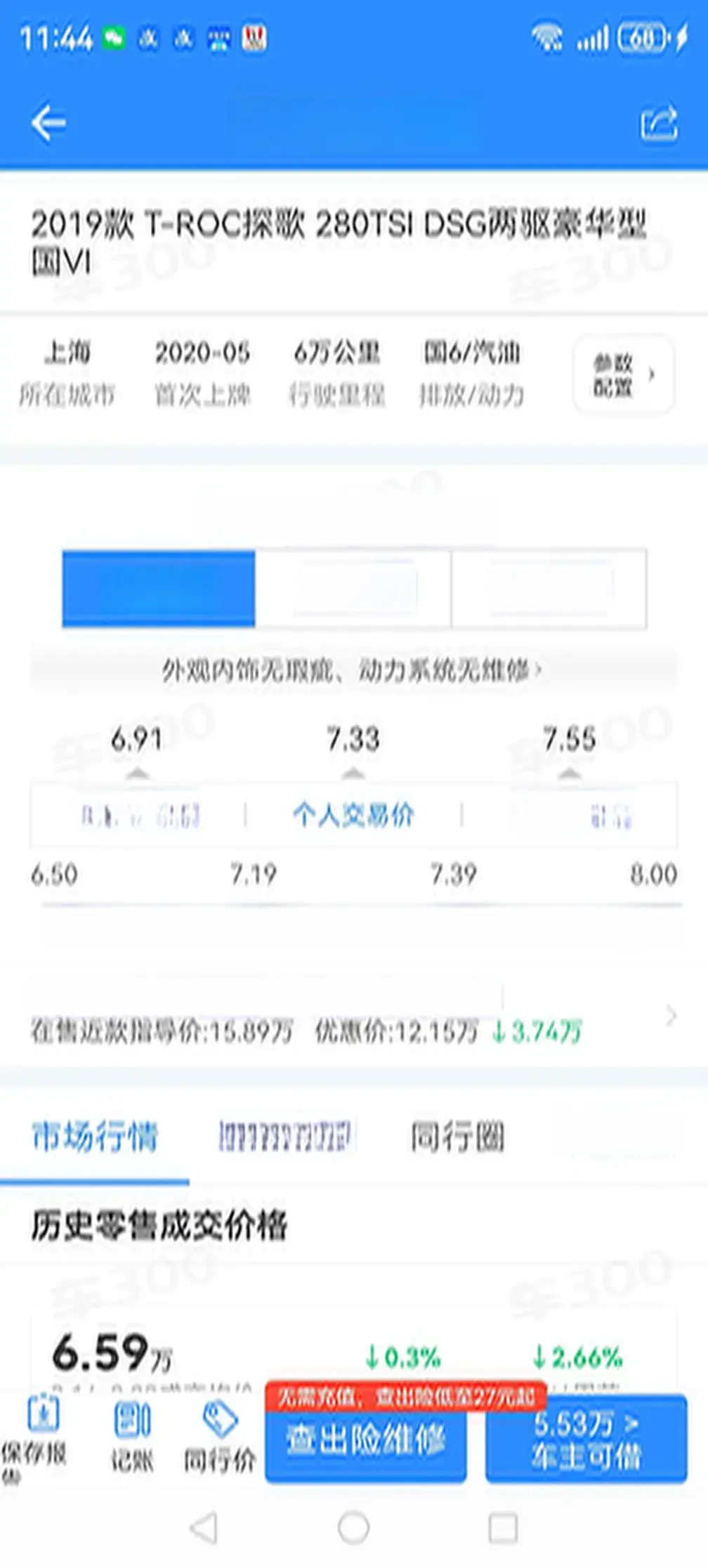Viewport: 708px width, 1568px height.
Task: Go back using the top-left arrow
Action: (48, 122)
